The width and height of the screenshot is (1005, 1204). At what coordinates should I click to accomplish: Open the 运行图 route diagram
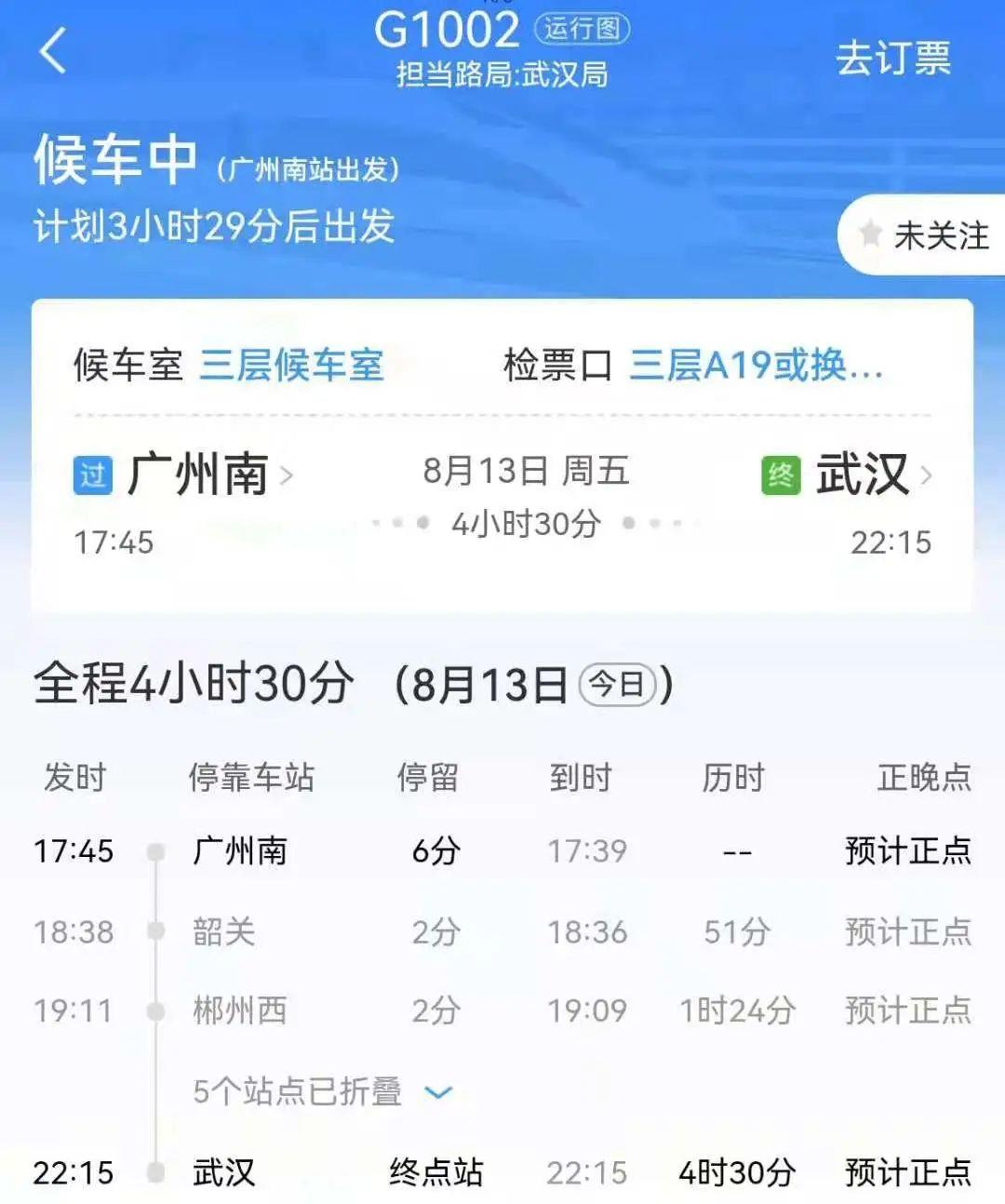click(582, 29)
